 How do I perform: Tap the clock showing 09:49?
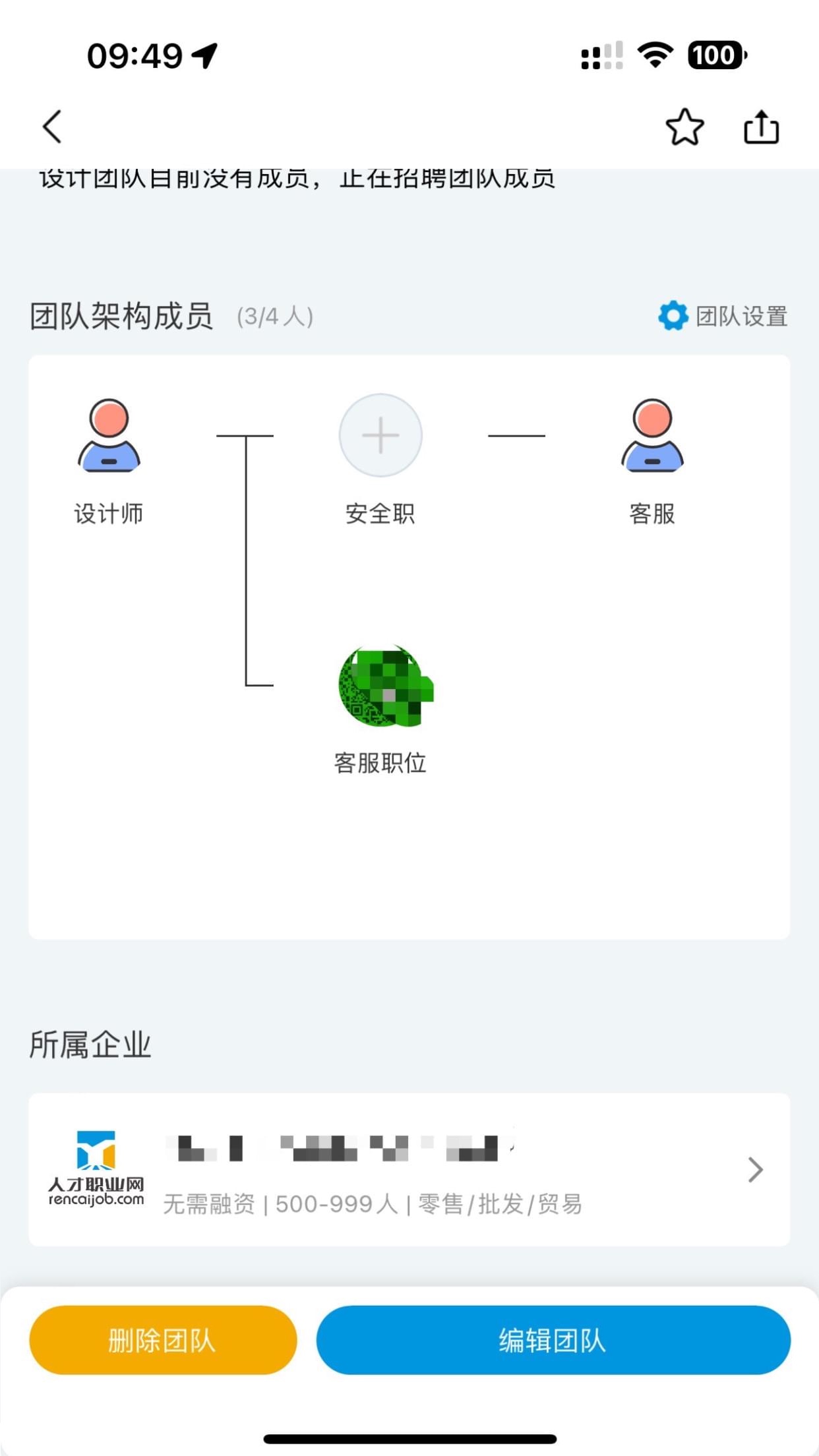coord(135,56)
